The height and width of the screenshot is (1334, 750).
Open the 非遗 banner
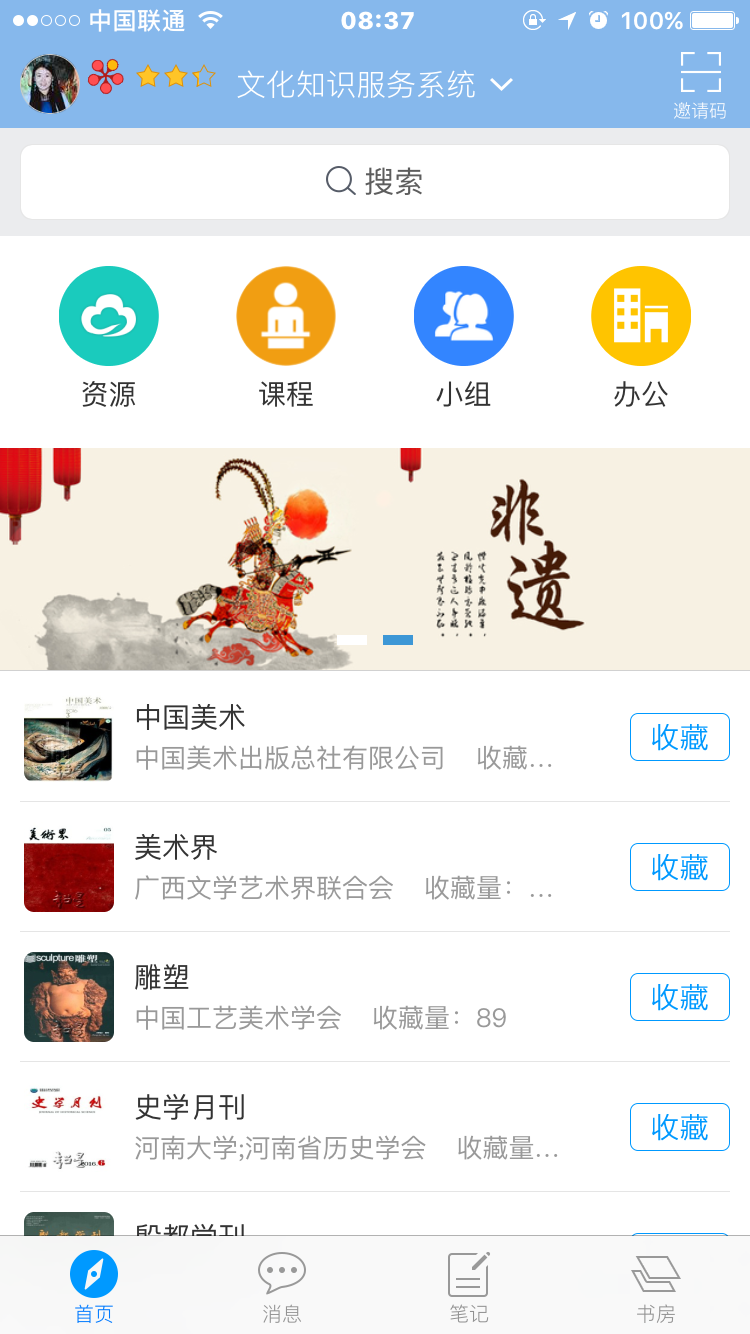375,558
